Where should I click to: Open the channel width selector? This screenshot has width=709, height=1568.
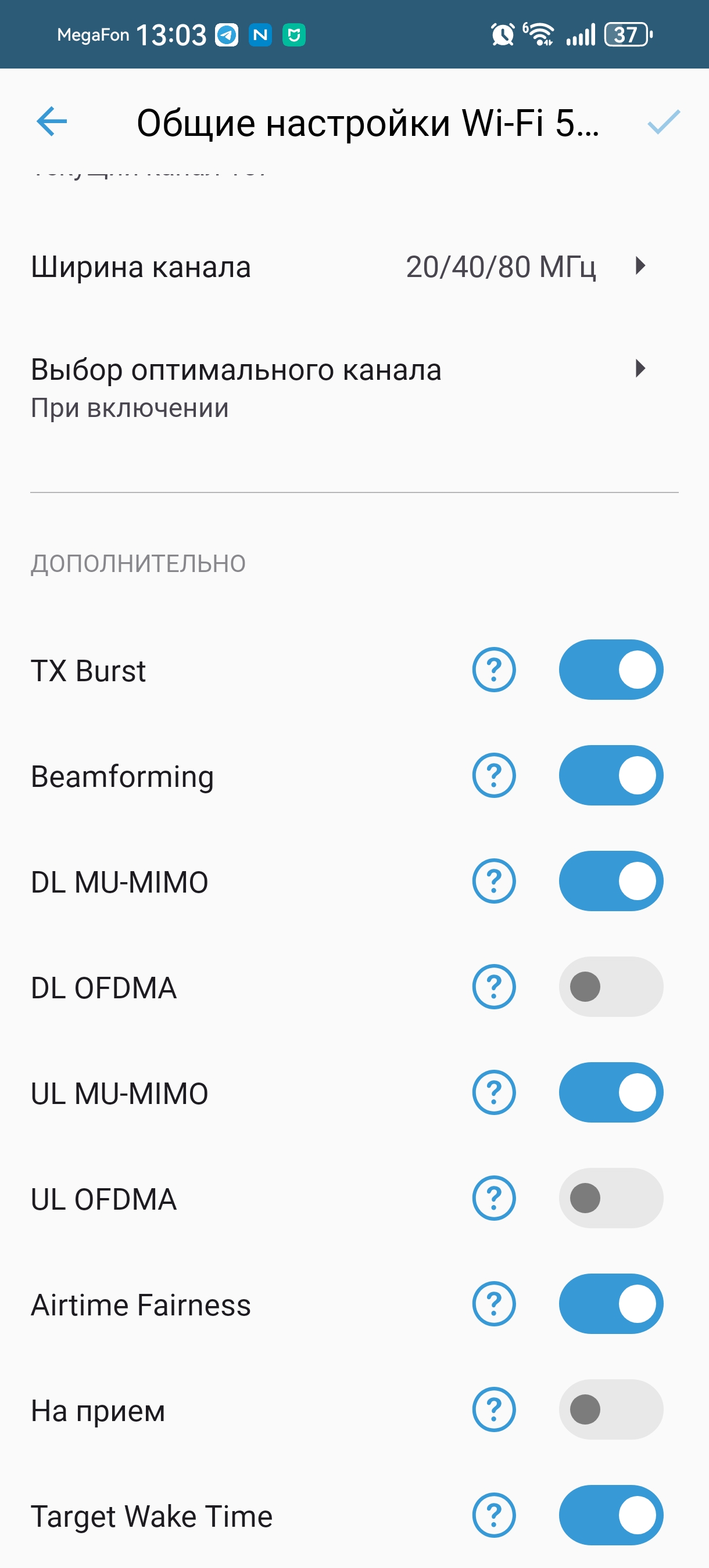pos(353,267)
